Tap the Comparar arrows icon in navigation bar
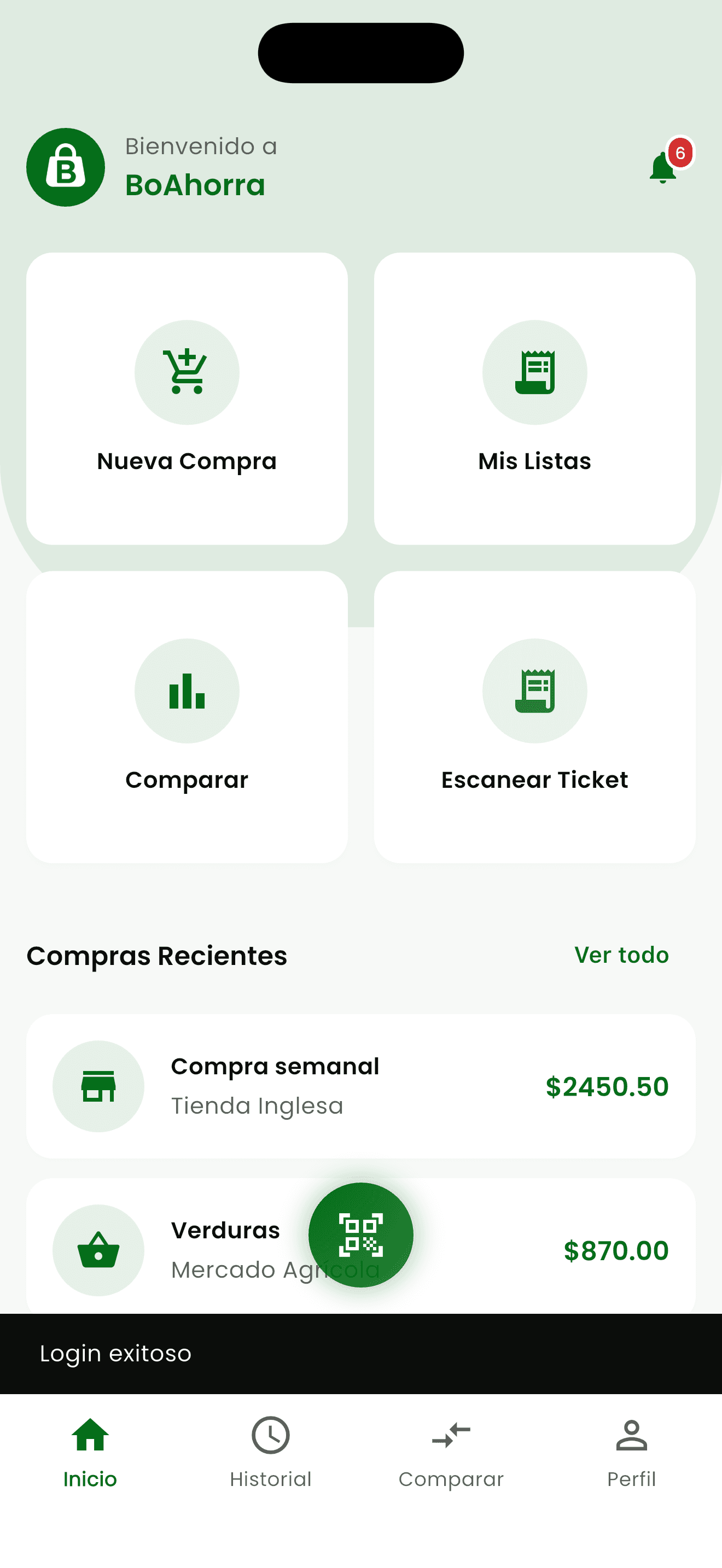722x1568 pixels. tap(451, 1435)
